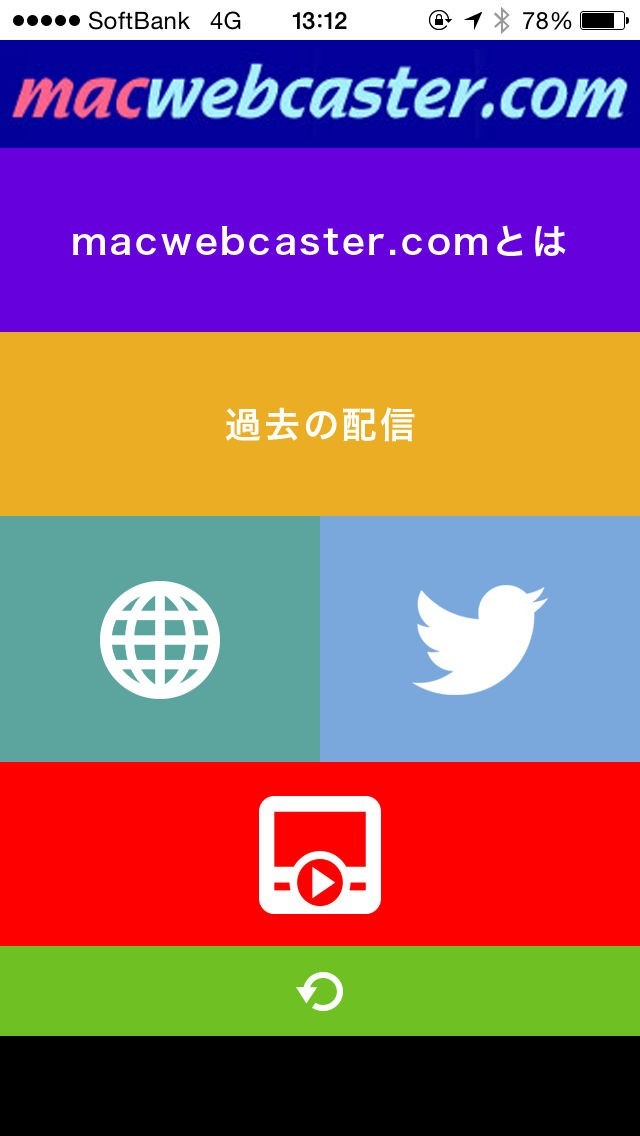Open the live video player tile
Screen dimensions: 640x1136
pos(320,854)
